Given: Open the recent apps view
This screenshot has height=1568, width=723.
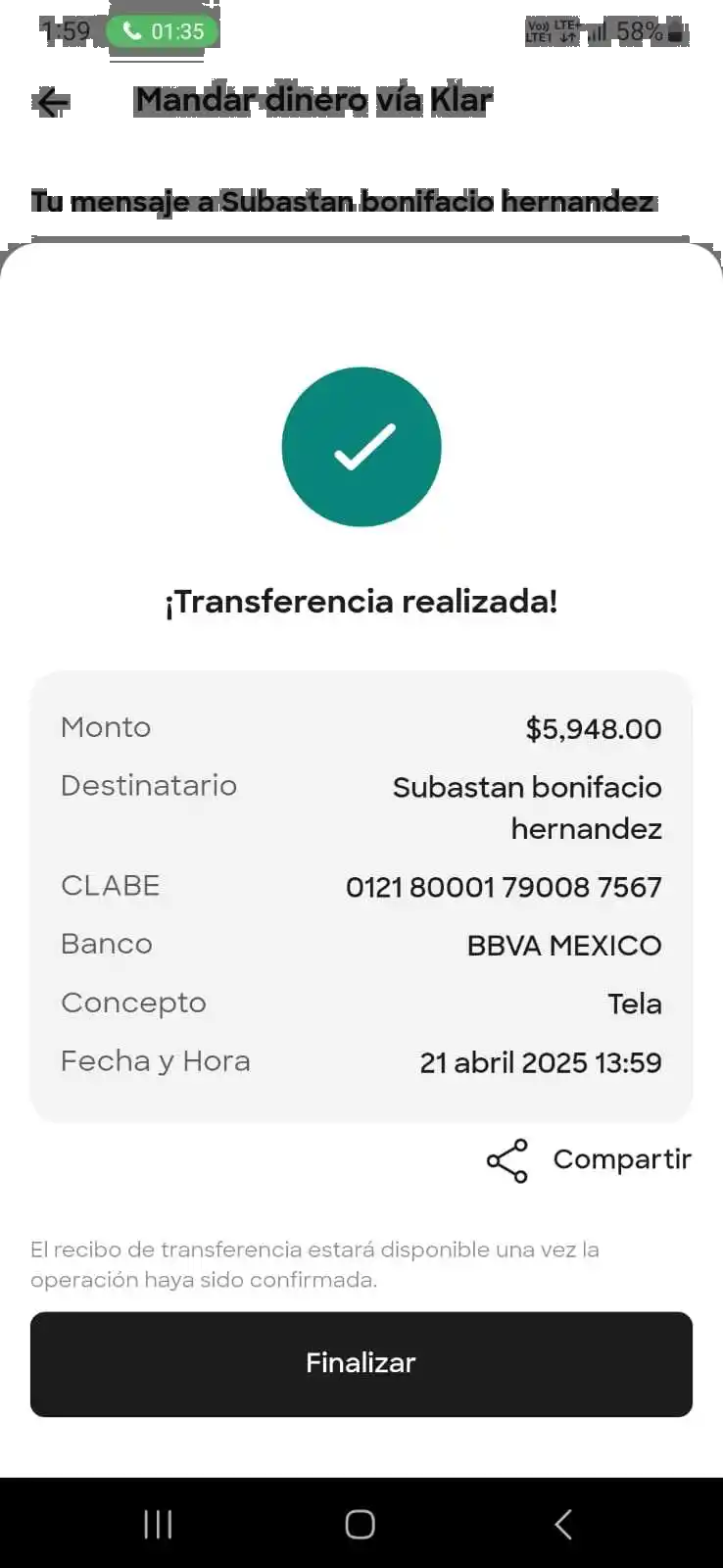Looking at the screenshot, I should click(x=158, y=1524).
